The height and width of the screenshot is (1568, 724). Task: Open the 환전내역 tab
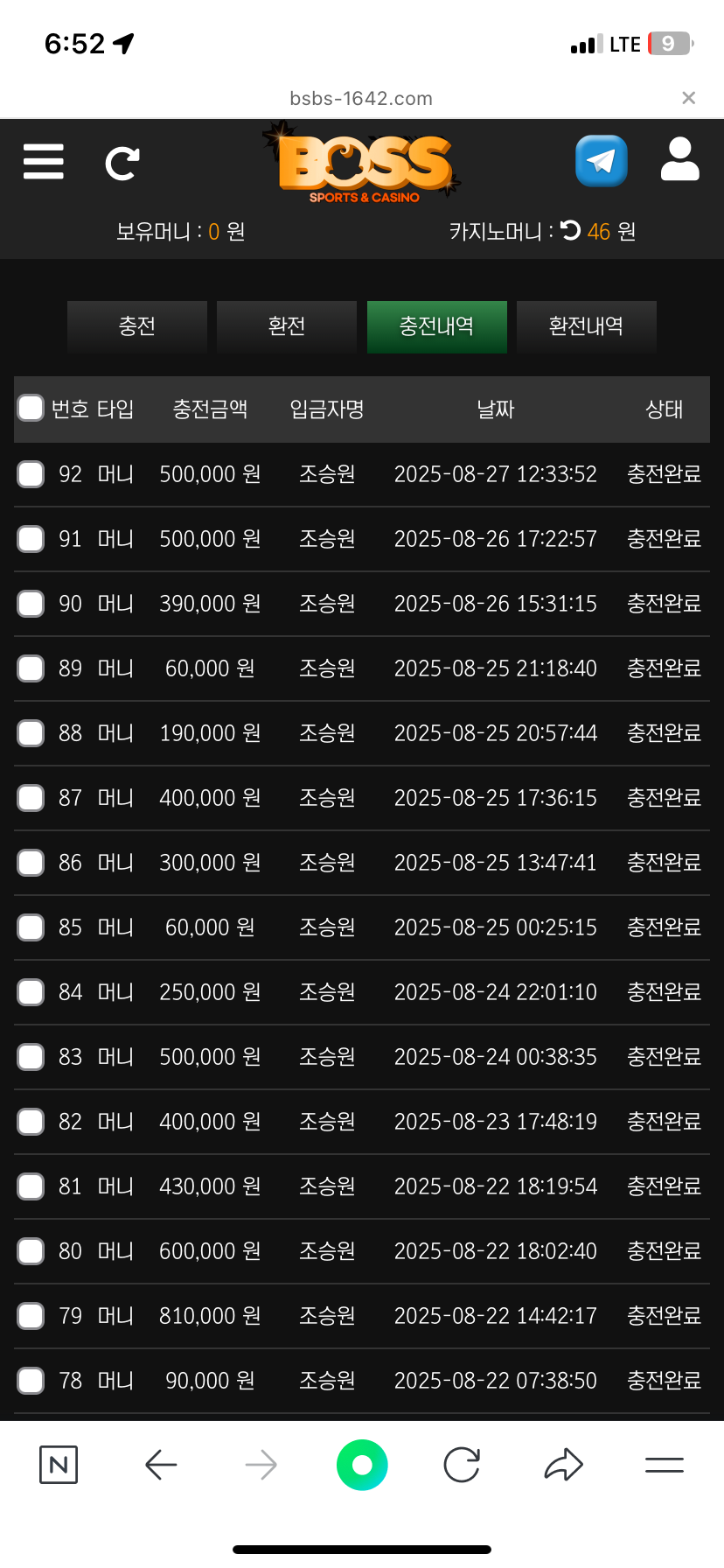click(587, 326)
